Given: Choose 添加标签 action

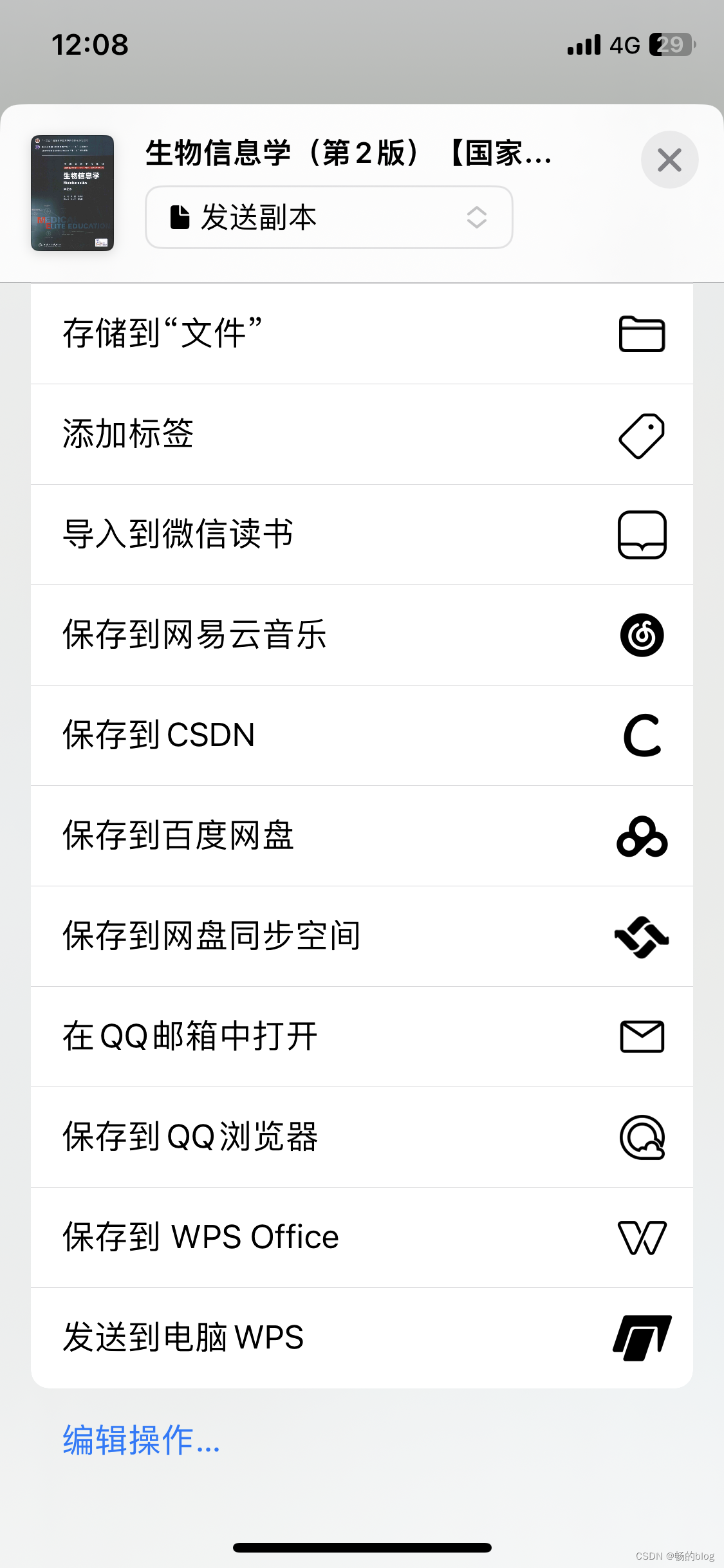Looking at the screenshot, I should [362, 434].
